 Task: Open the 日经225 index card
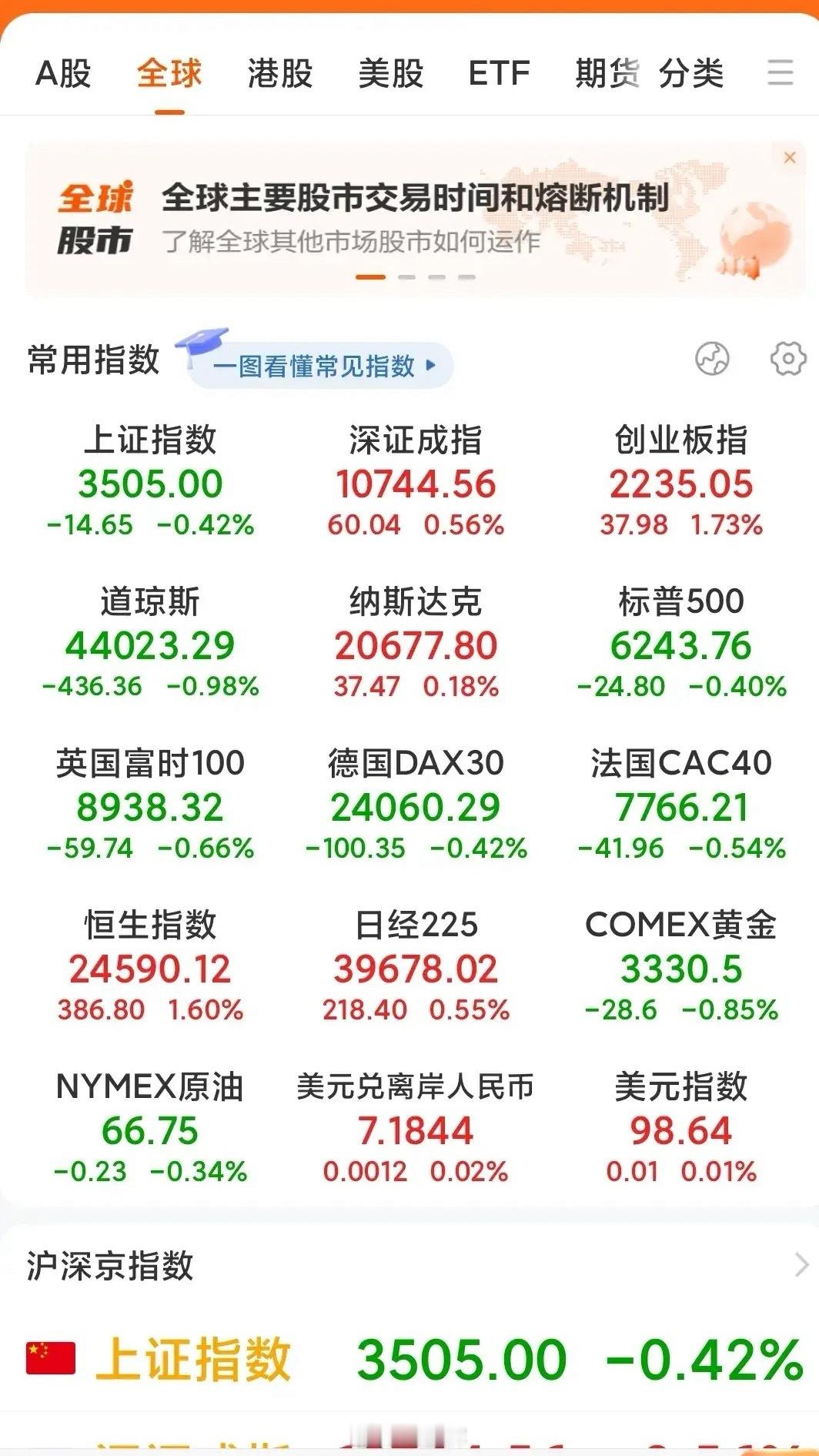416,966
